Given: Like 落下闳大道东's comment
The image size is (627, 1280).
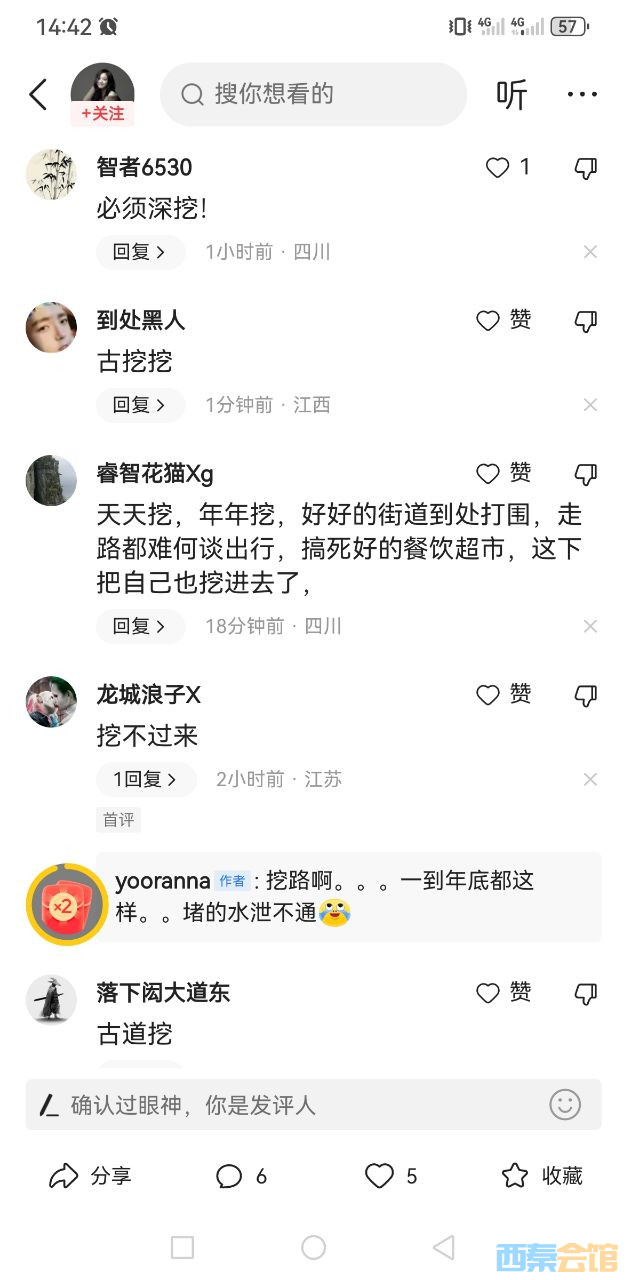Looking at the screenshot, I should [x=488, y=993].
